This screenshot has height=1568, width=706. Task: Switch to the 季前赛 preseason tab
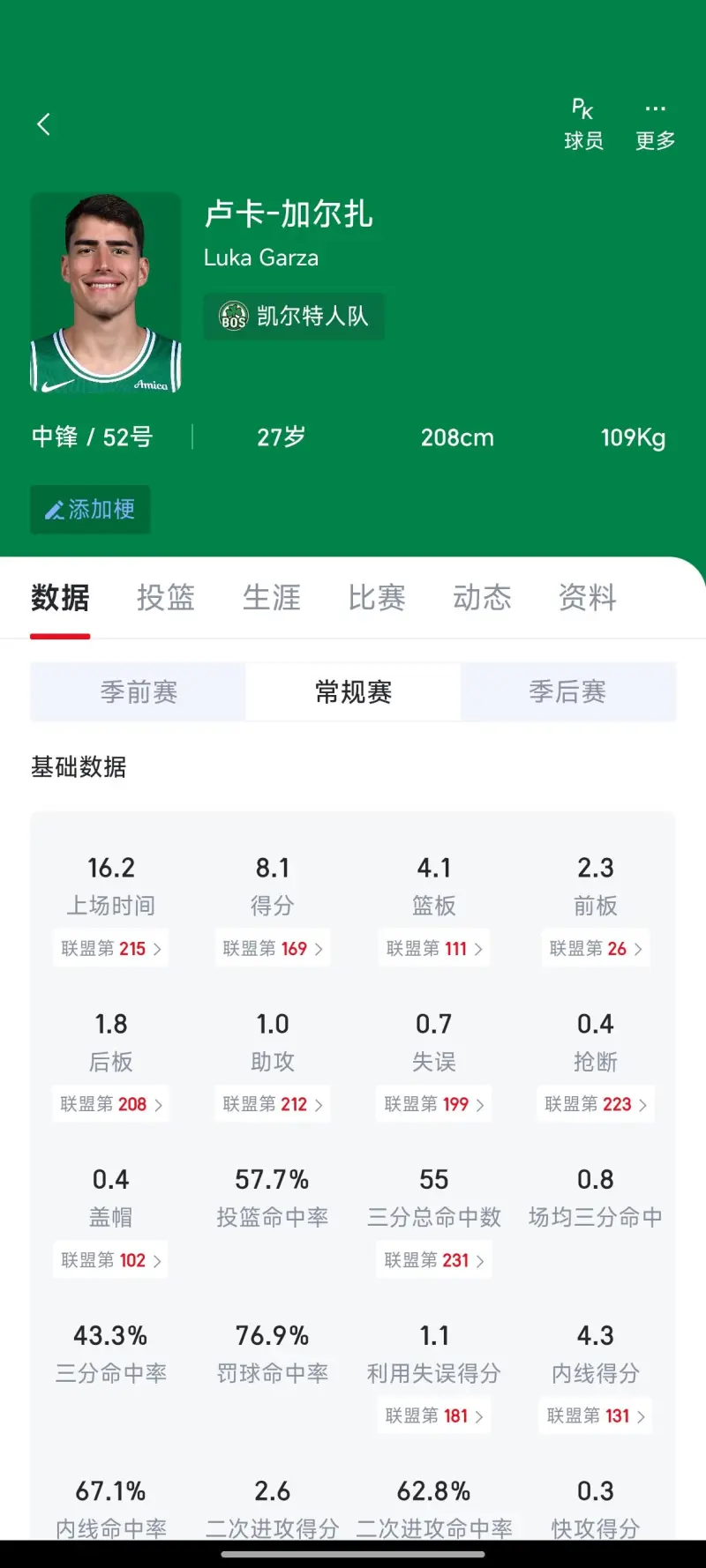138,692
